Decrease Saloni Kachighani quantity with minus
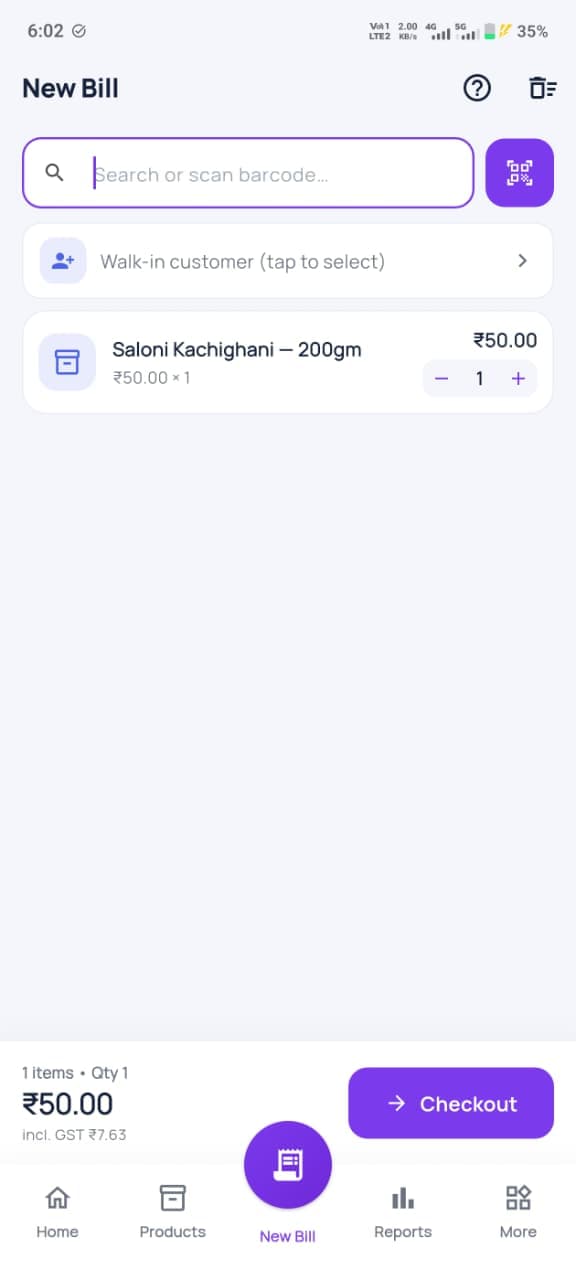Viewport: 576px width, 1280px height. click(442, 379)
